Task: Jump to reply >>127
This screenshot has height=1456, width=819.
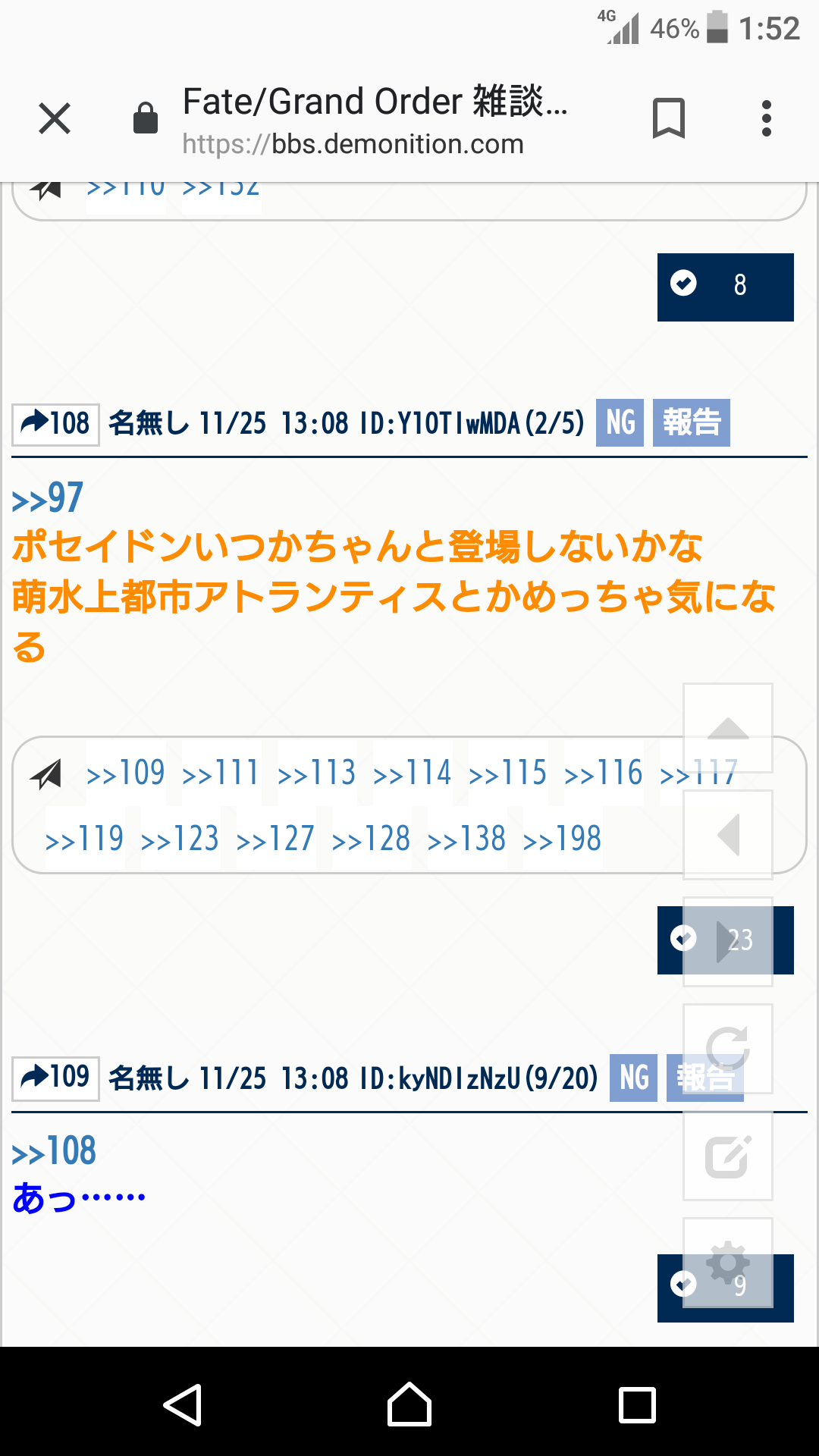Action: (x=275, y=839)
